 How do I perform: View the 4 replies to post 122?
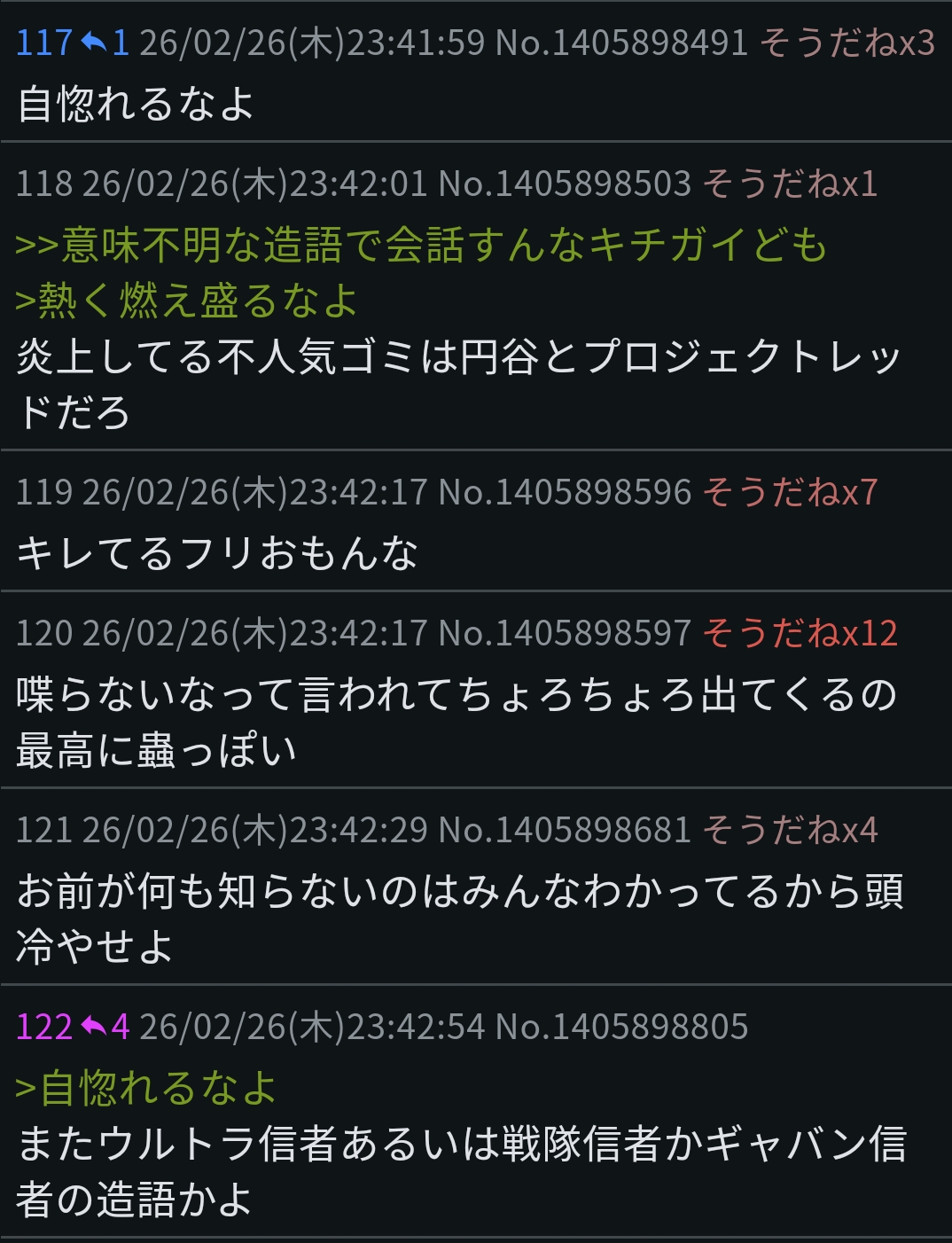[105, 1027]
